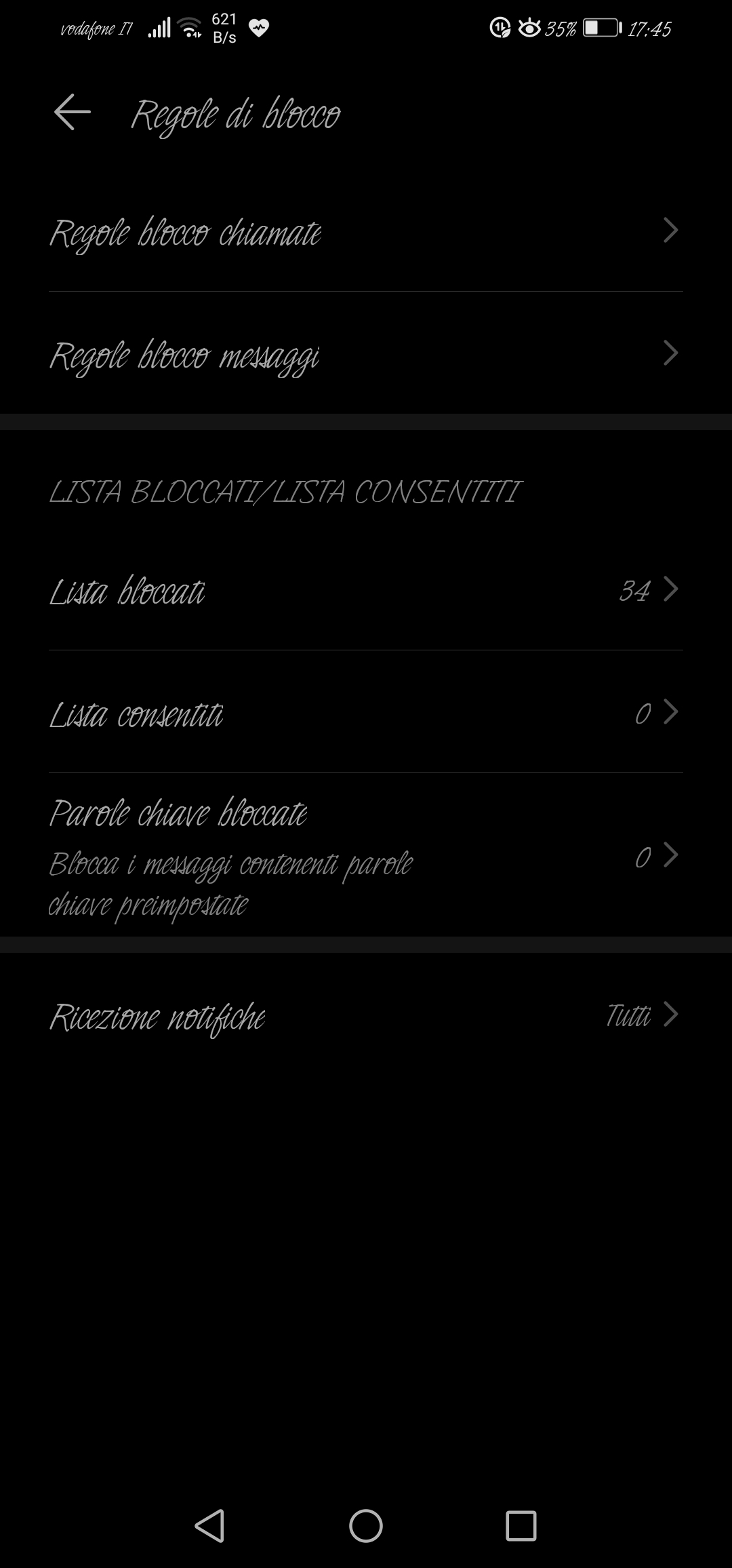
Task: Open Lista bloccati with 34 entries
Action: tap(366, 591)
